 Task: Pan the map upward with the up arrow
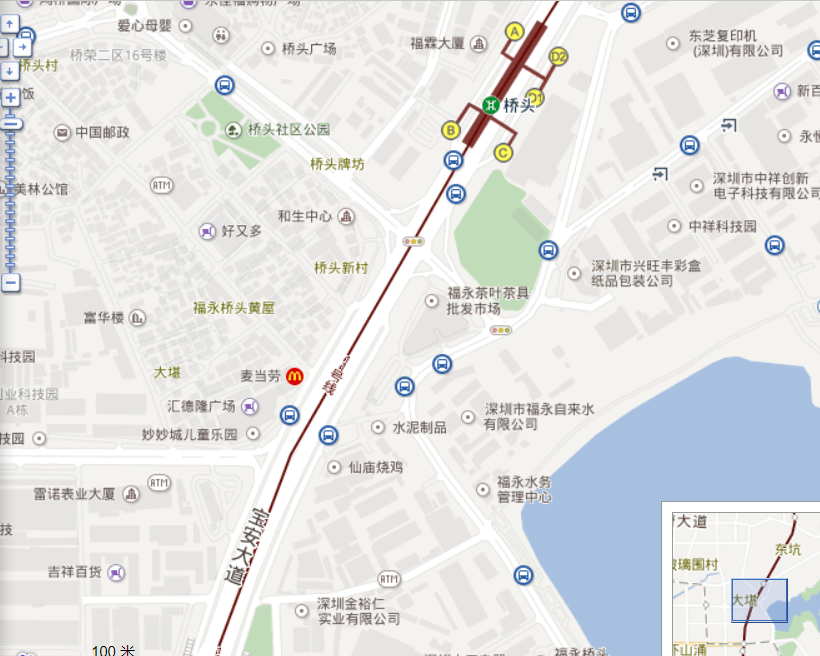(x=8, y=22)
